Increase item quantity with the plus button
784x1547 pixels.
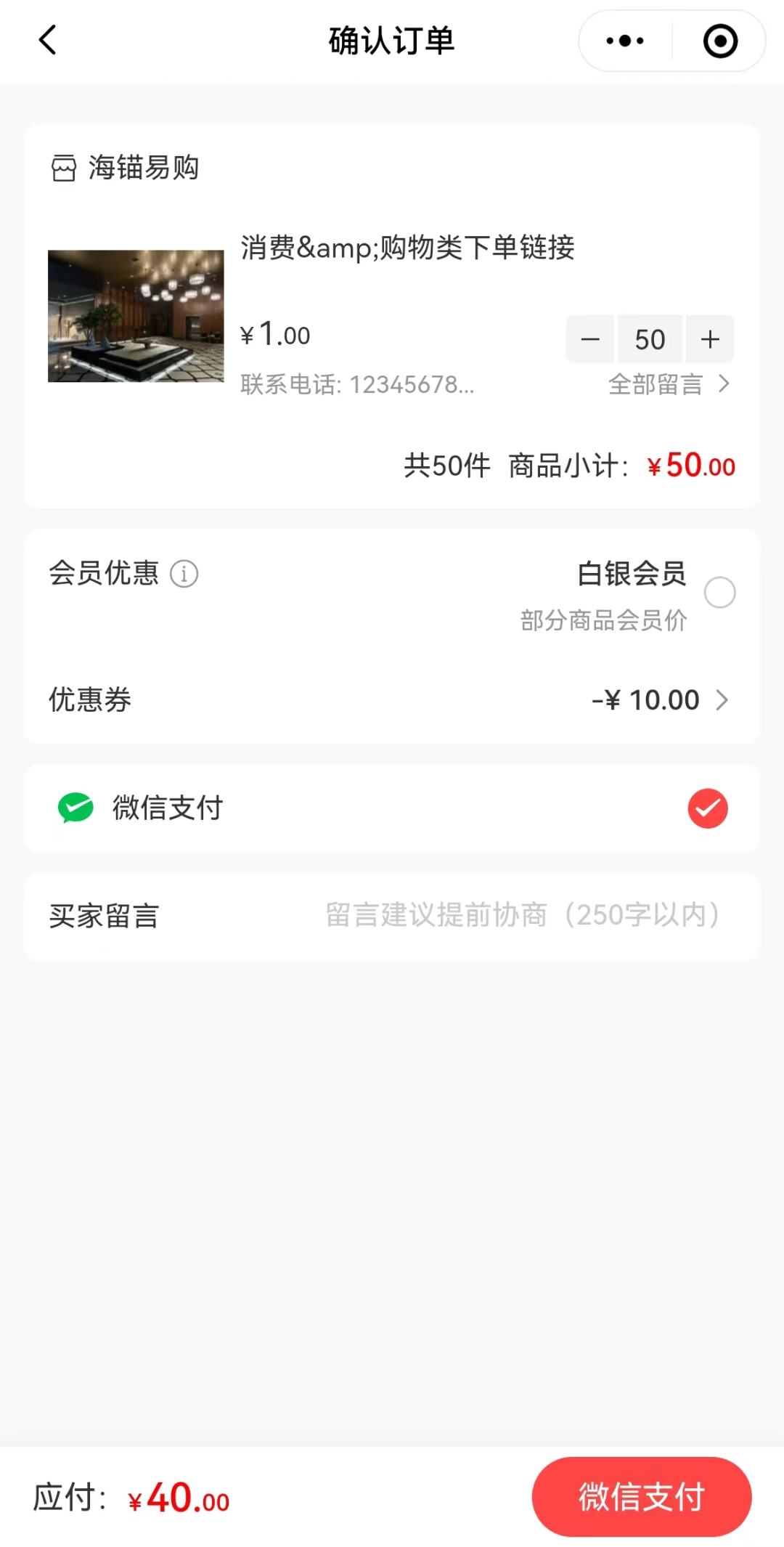tap(710, 339)
